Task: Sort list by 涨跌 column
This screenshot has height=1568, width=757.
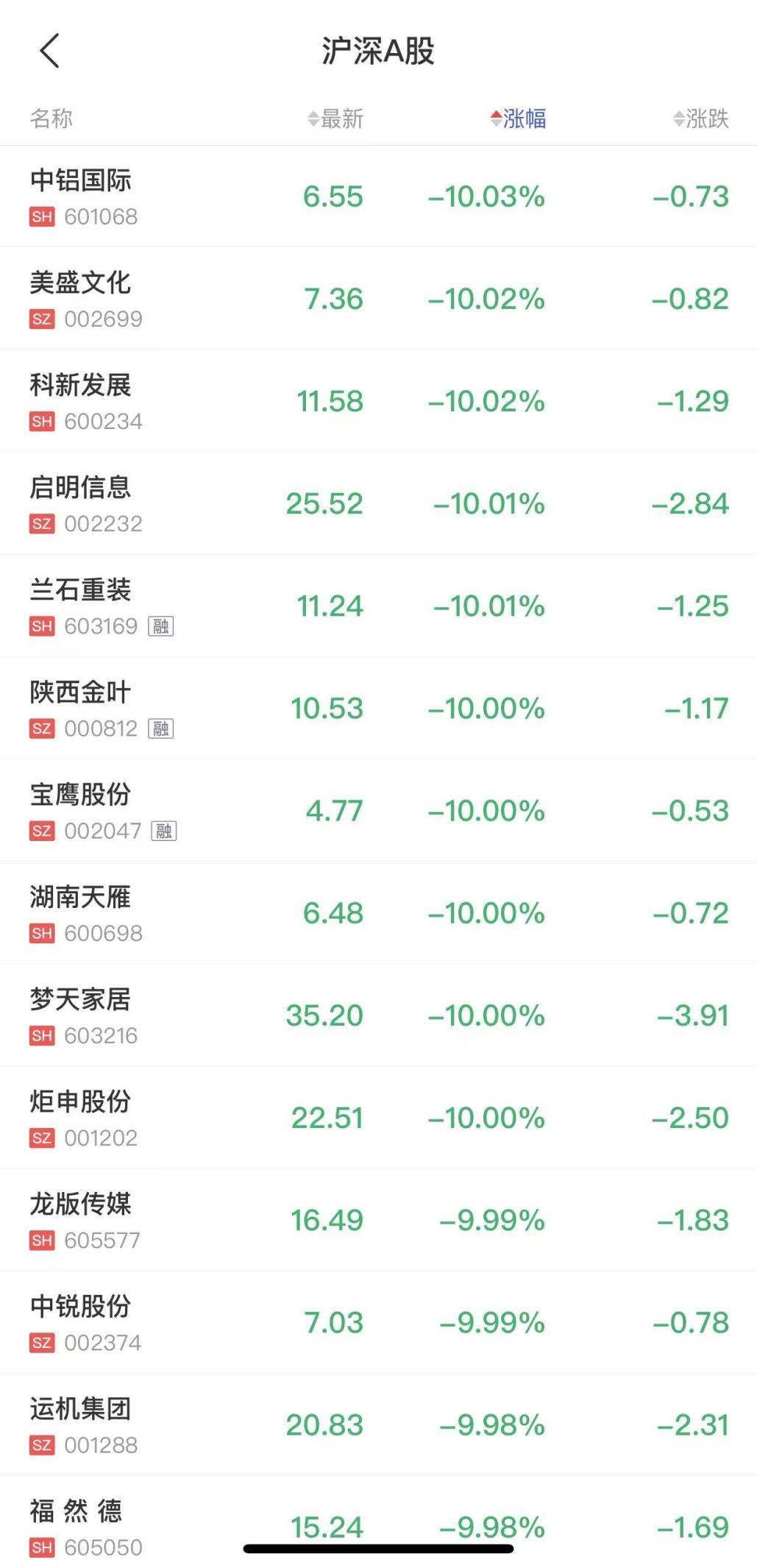Action: (x=701, y=118)
